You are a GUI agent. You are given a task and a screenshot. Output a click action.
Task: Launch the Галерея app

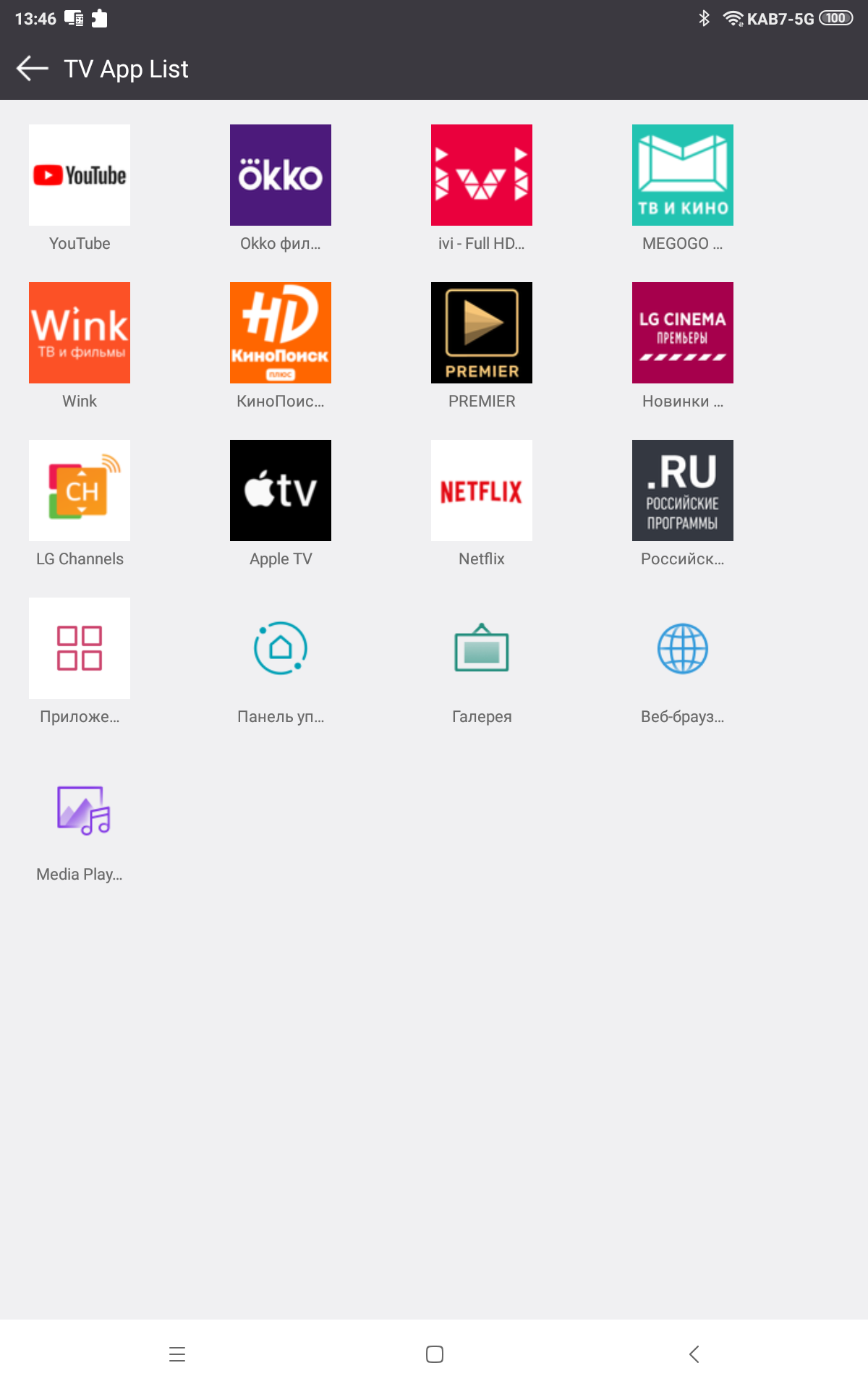[x=482, y=648]
